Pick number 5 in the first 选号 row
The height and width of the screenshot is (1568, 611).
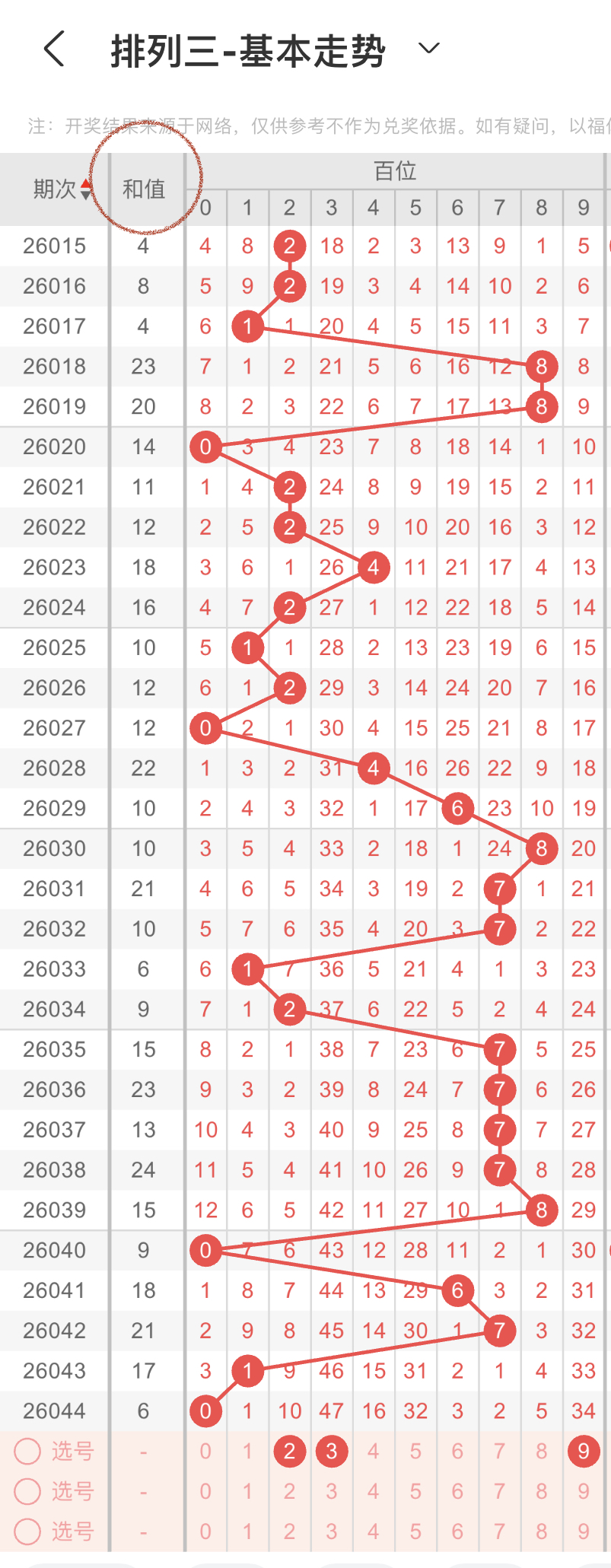click(415, 1452)
